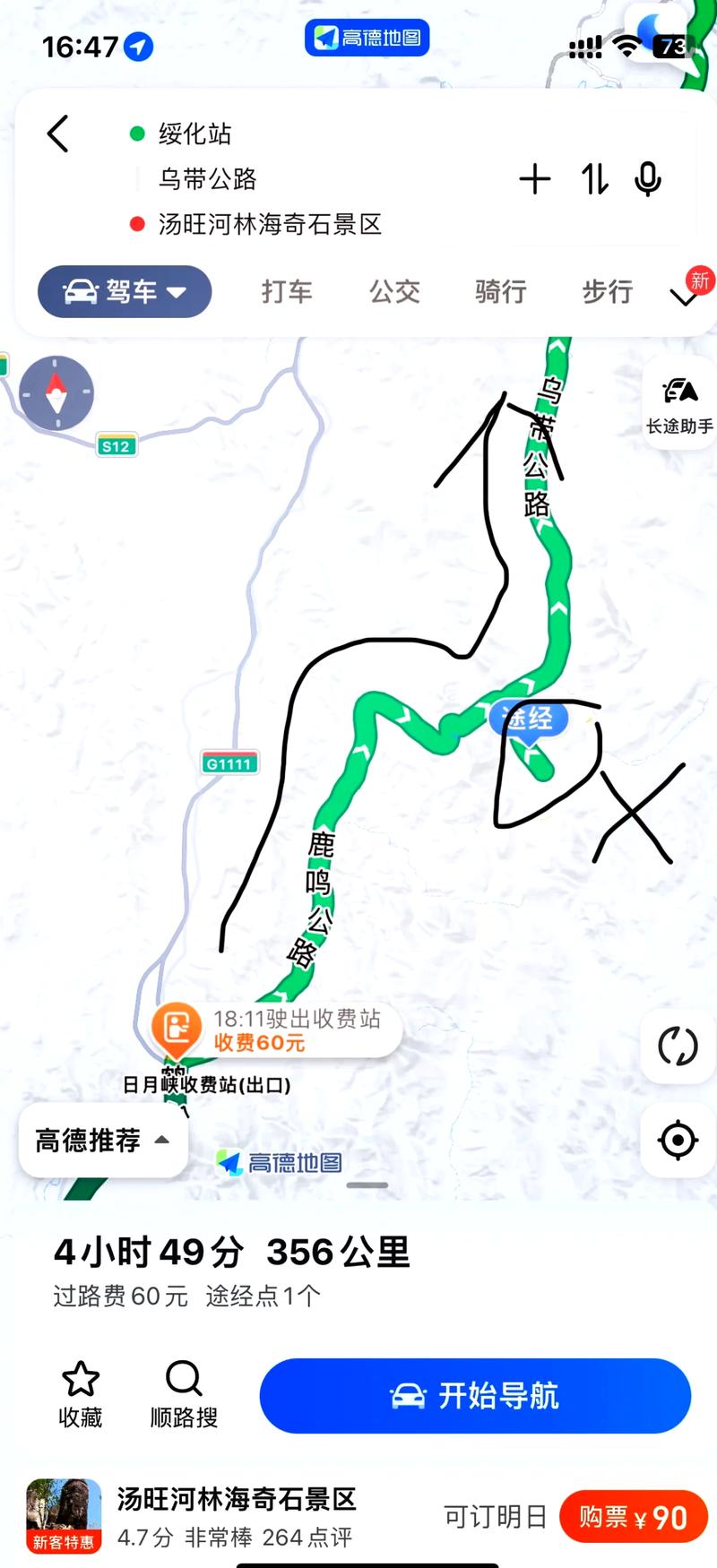Click the 日月峡收费站 toll gate marker

[x=177, y=1030]
